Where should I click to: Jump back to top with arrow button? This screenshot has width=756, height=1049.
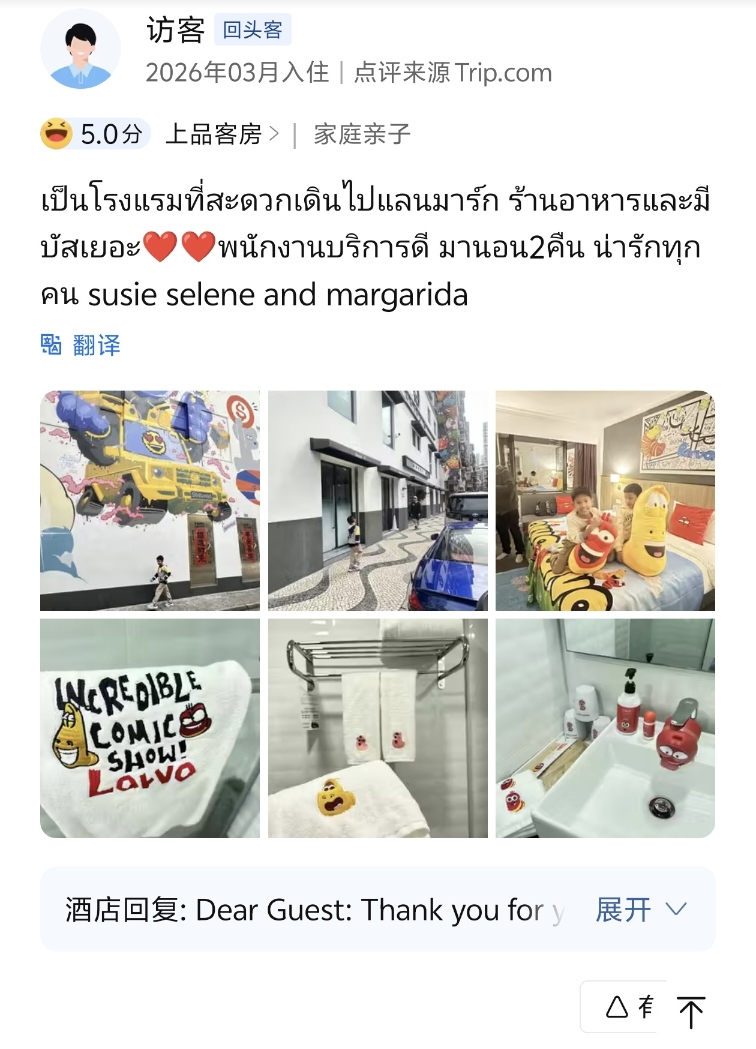(691, 1011)
